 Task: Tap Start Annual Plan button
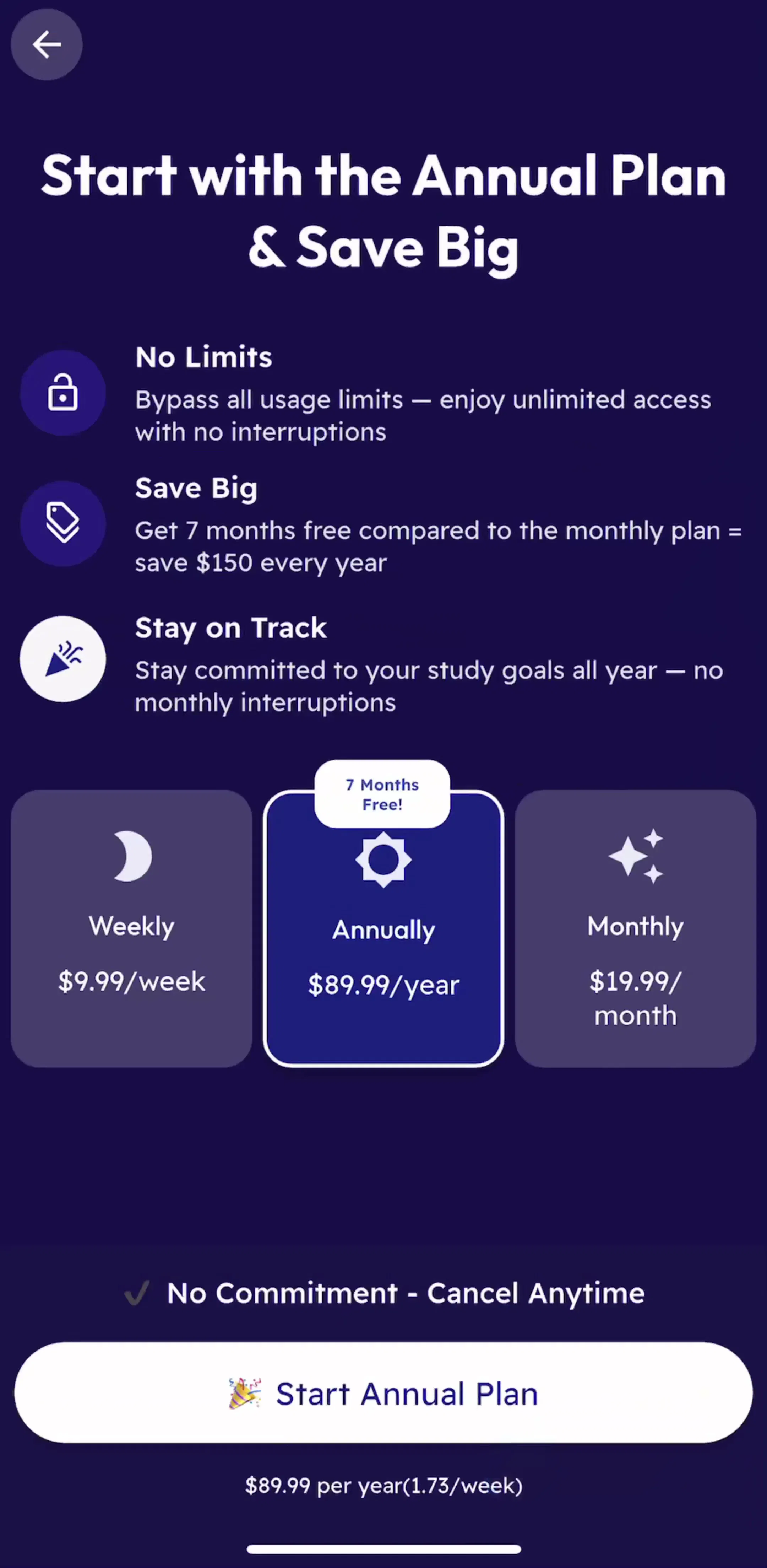(x=383, y=1393)
